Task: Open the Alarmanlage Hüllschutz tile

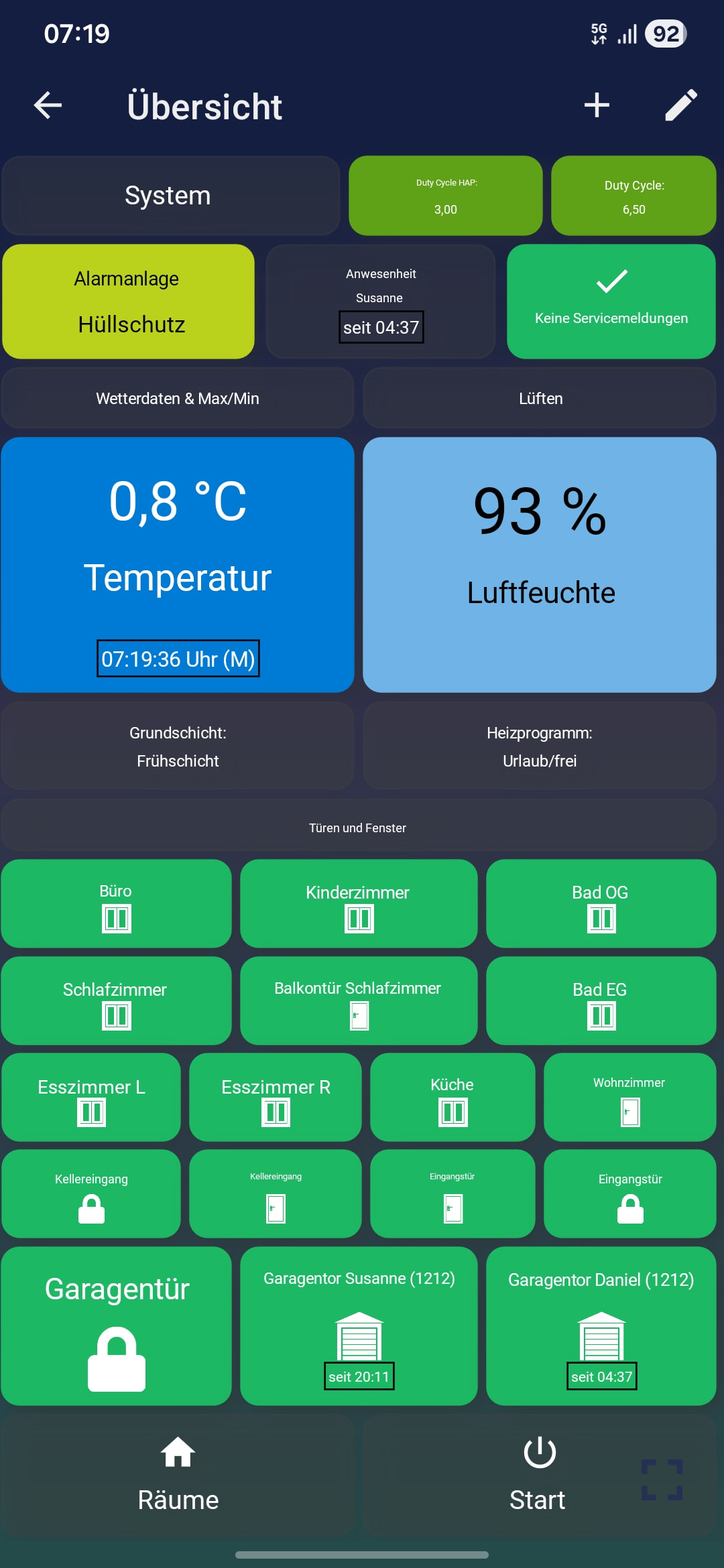Action: (x=128, y=302)
